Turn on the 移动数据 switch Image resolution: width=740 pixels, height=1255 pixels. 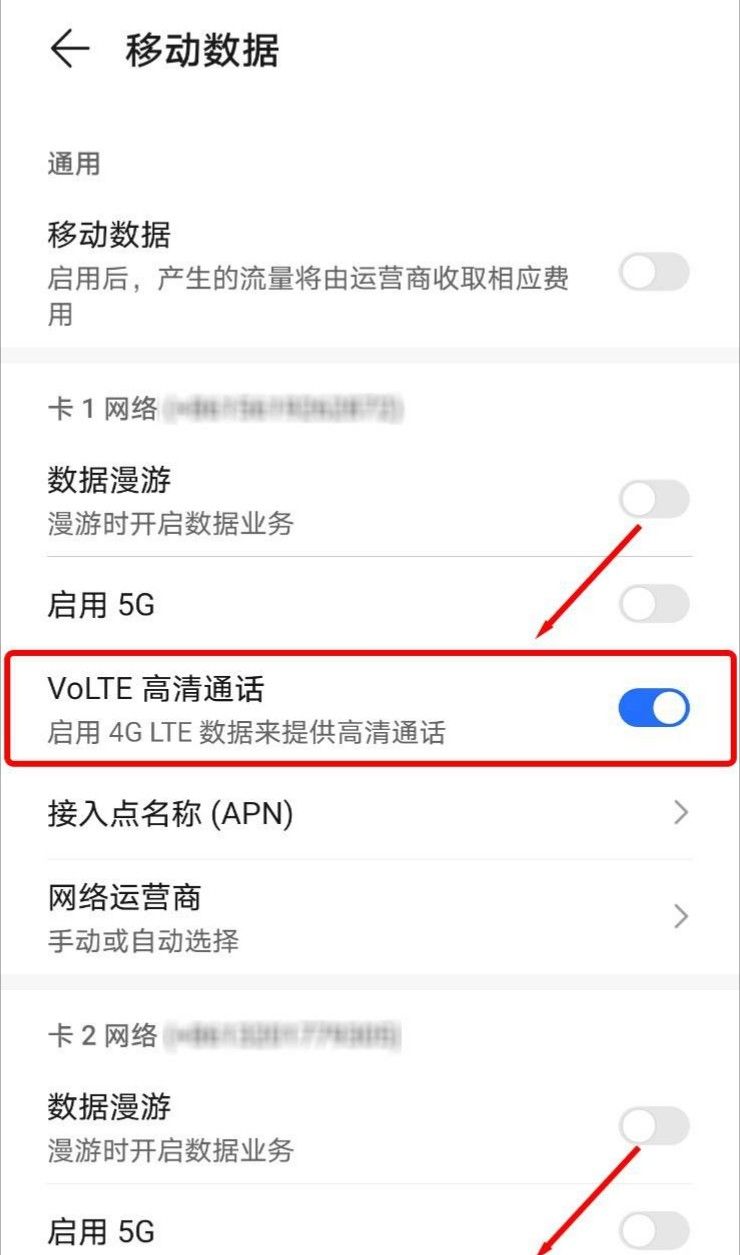pyautogui.click(x=654, y=272)
